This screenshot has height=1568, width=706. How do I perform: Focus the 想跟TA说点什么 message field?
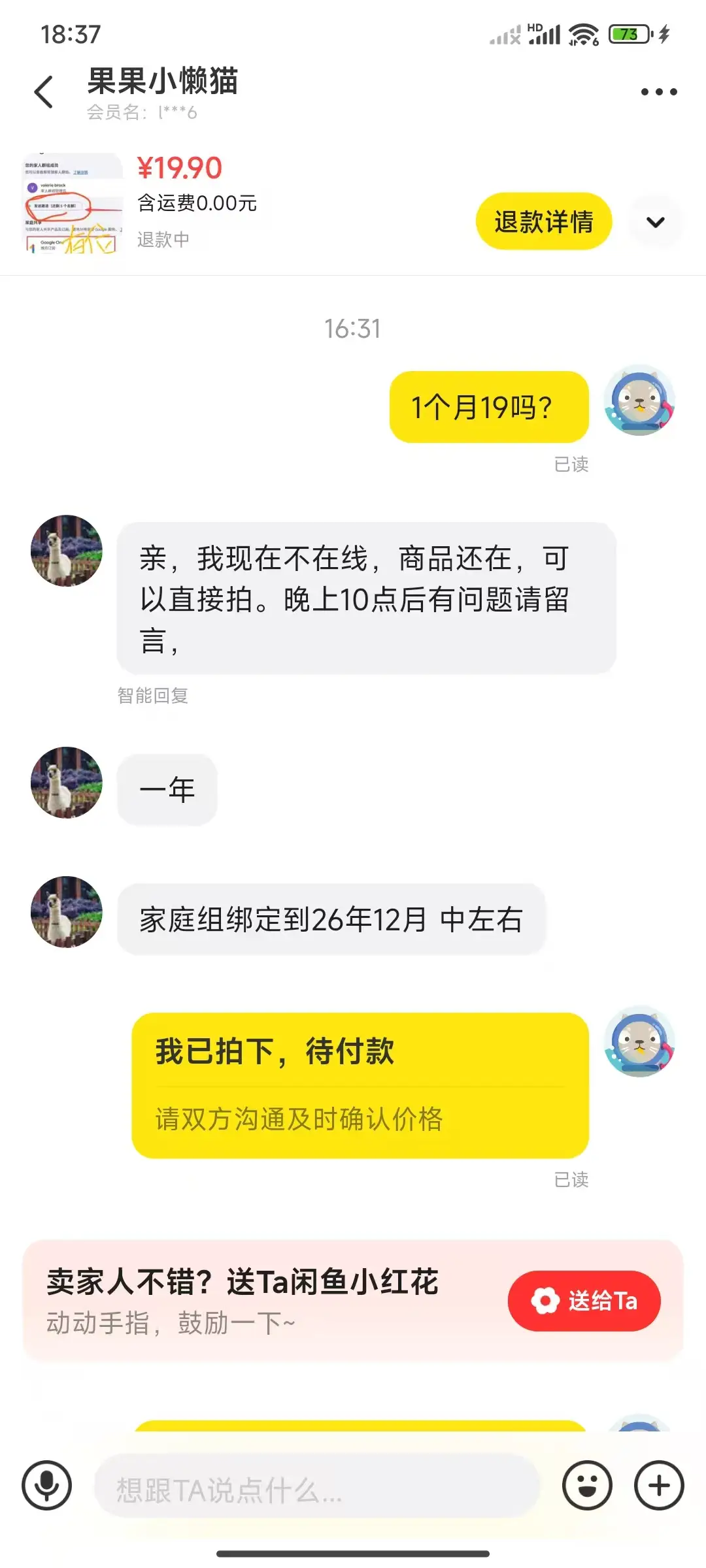click(317, 1486)
